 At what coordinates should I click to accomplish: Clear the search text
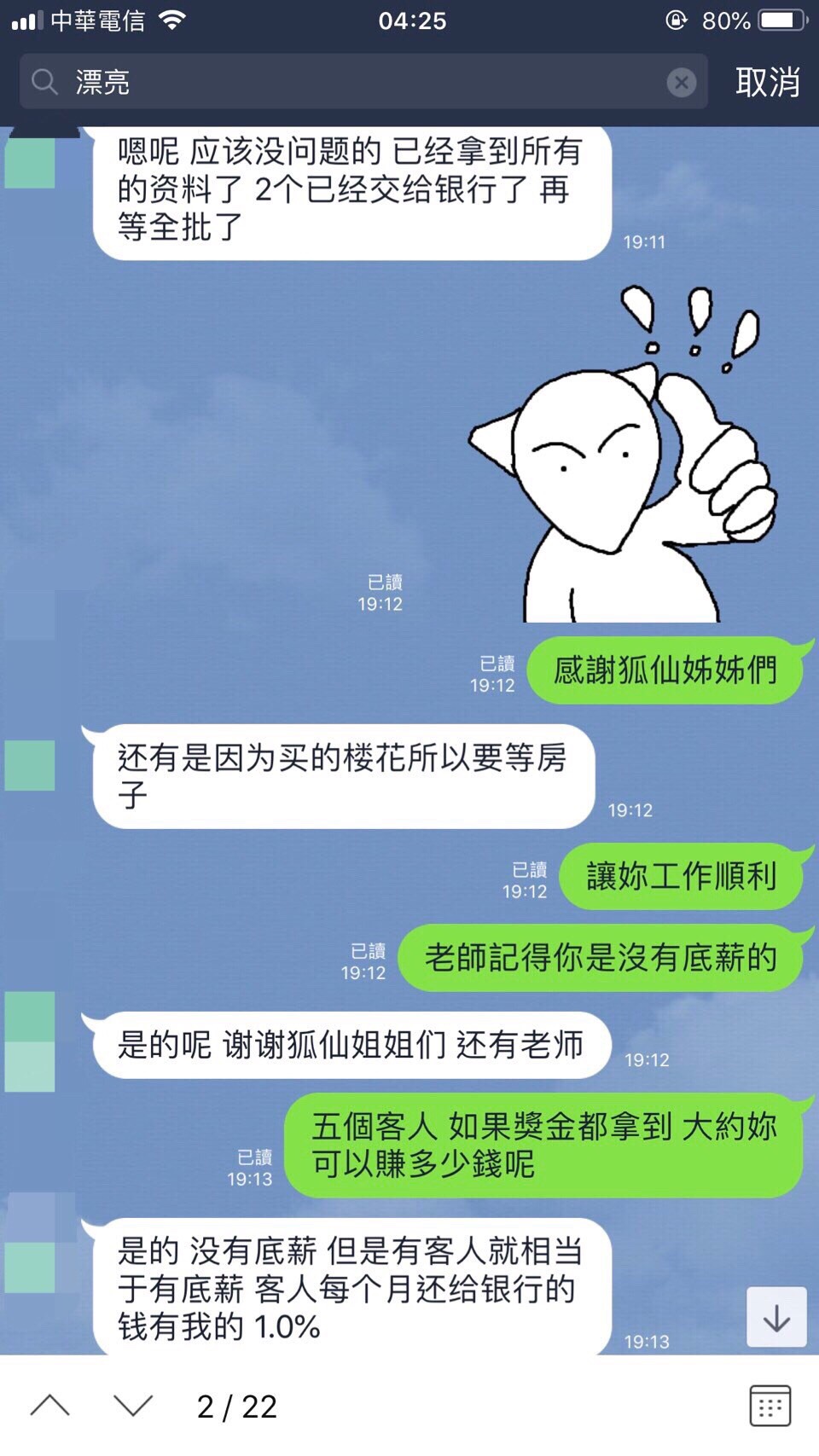[x=681, y=82]
